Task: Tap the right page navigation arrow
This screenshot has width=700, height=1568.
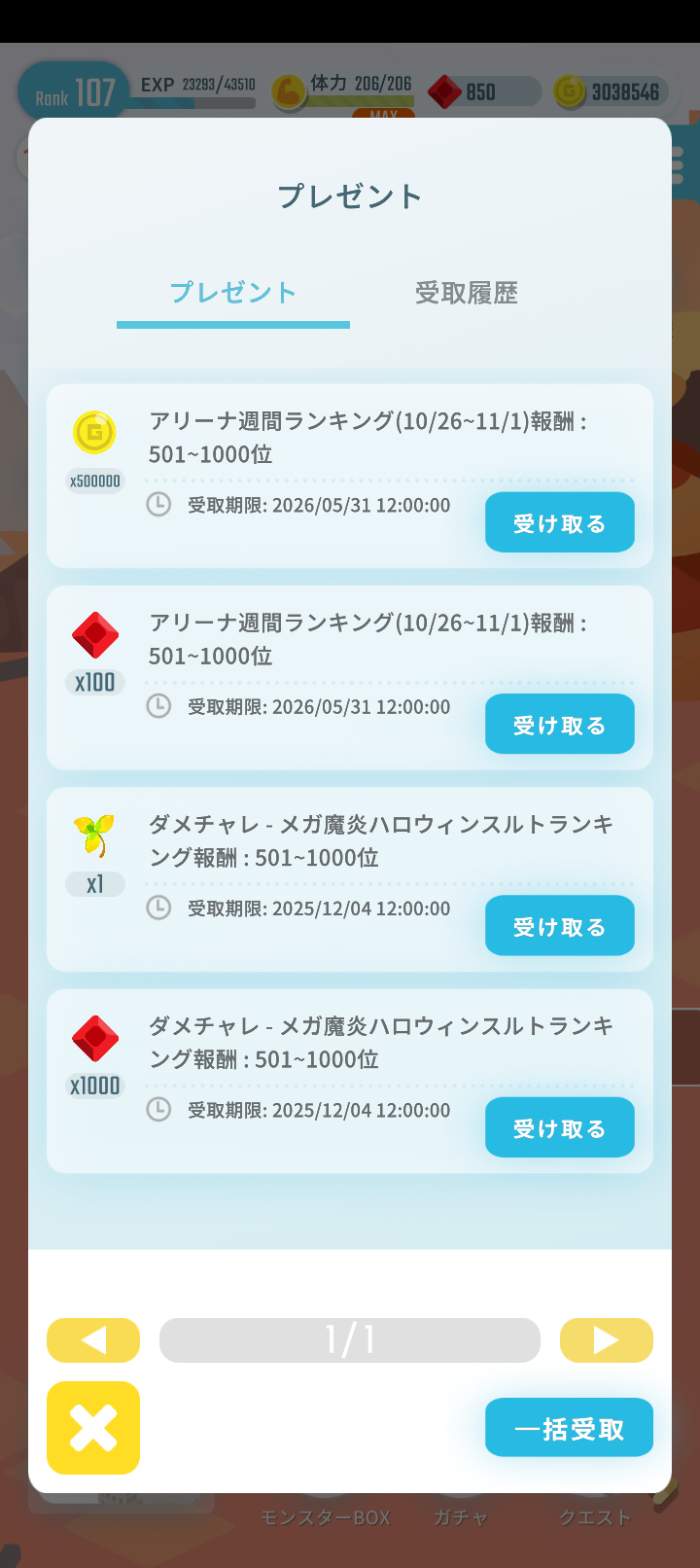Action: tap(606, 1339)
